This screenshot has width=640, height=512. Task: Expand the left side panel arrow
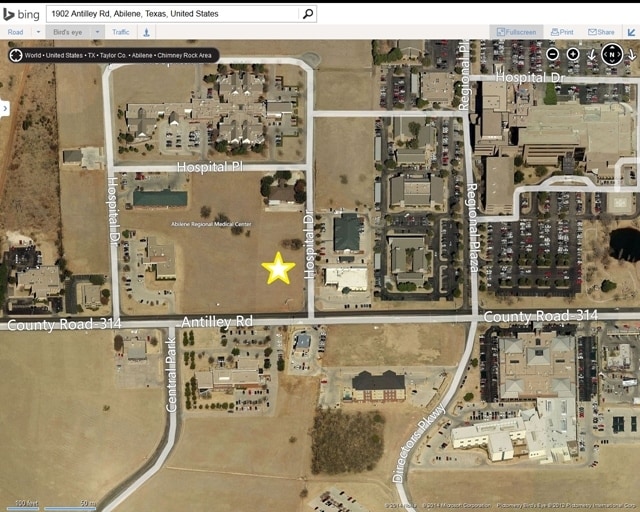tap(5, 109)
